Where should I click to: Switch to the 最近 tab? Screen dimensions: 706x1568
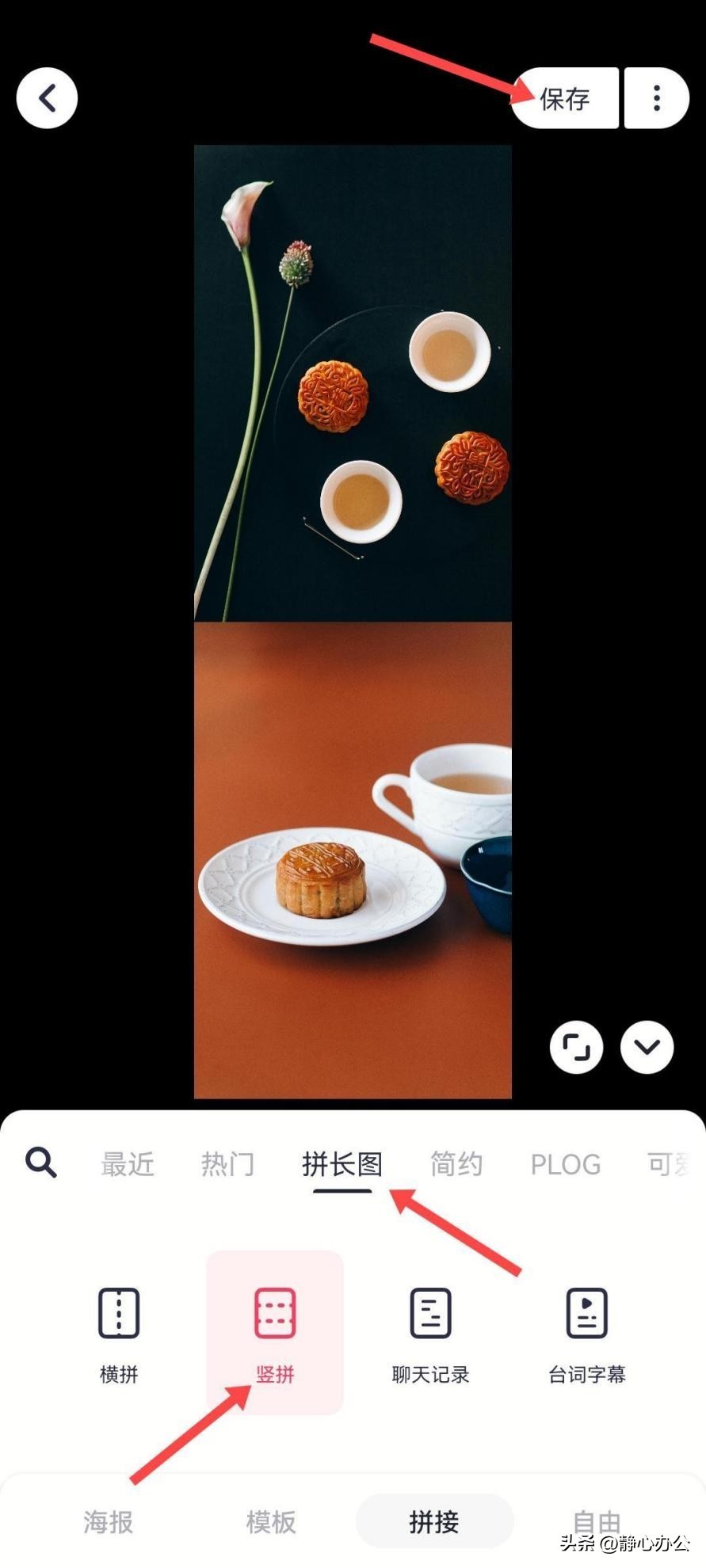pyautogui.click(x=127, y=1164)
